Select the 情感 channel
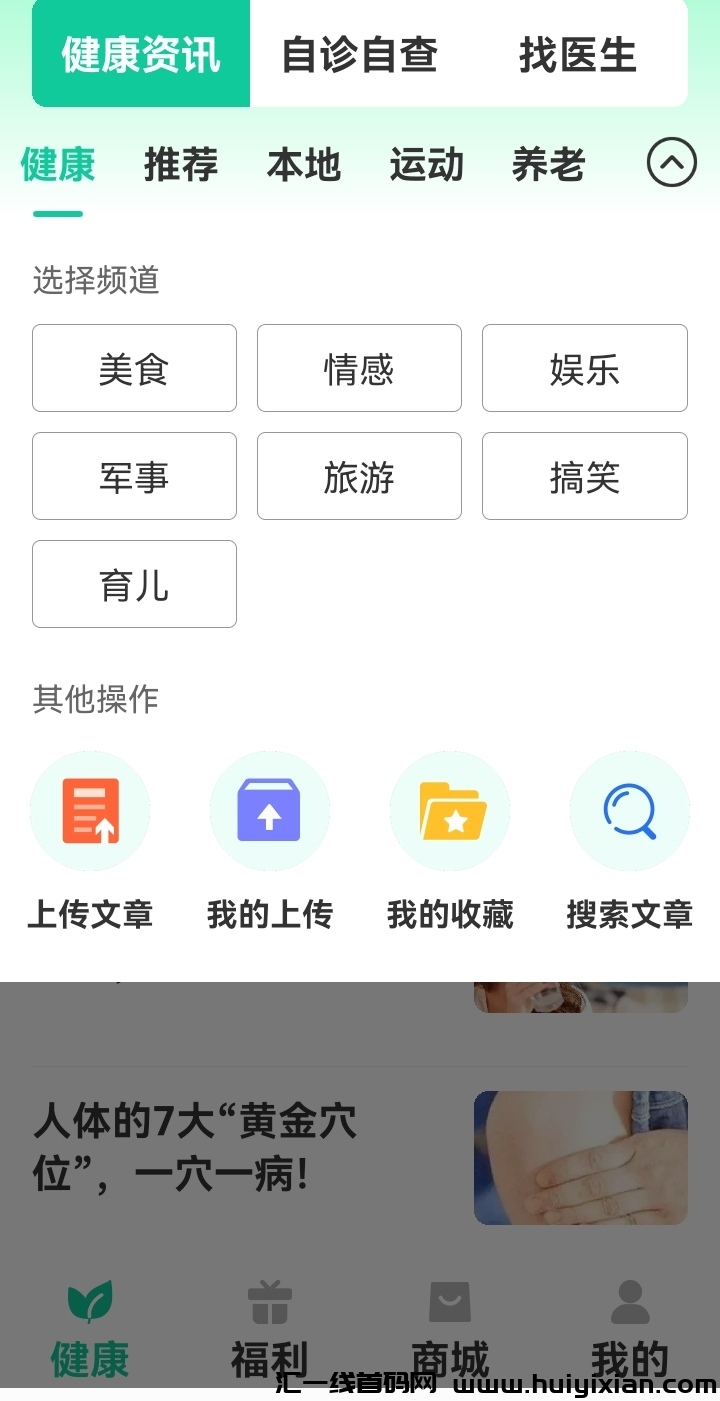The height and width of the screenshot is (1401, 720). [x=359, y=368]
